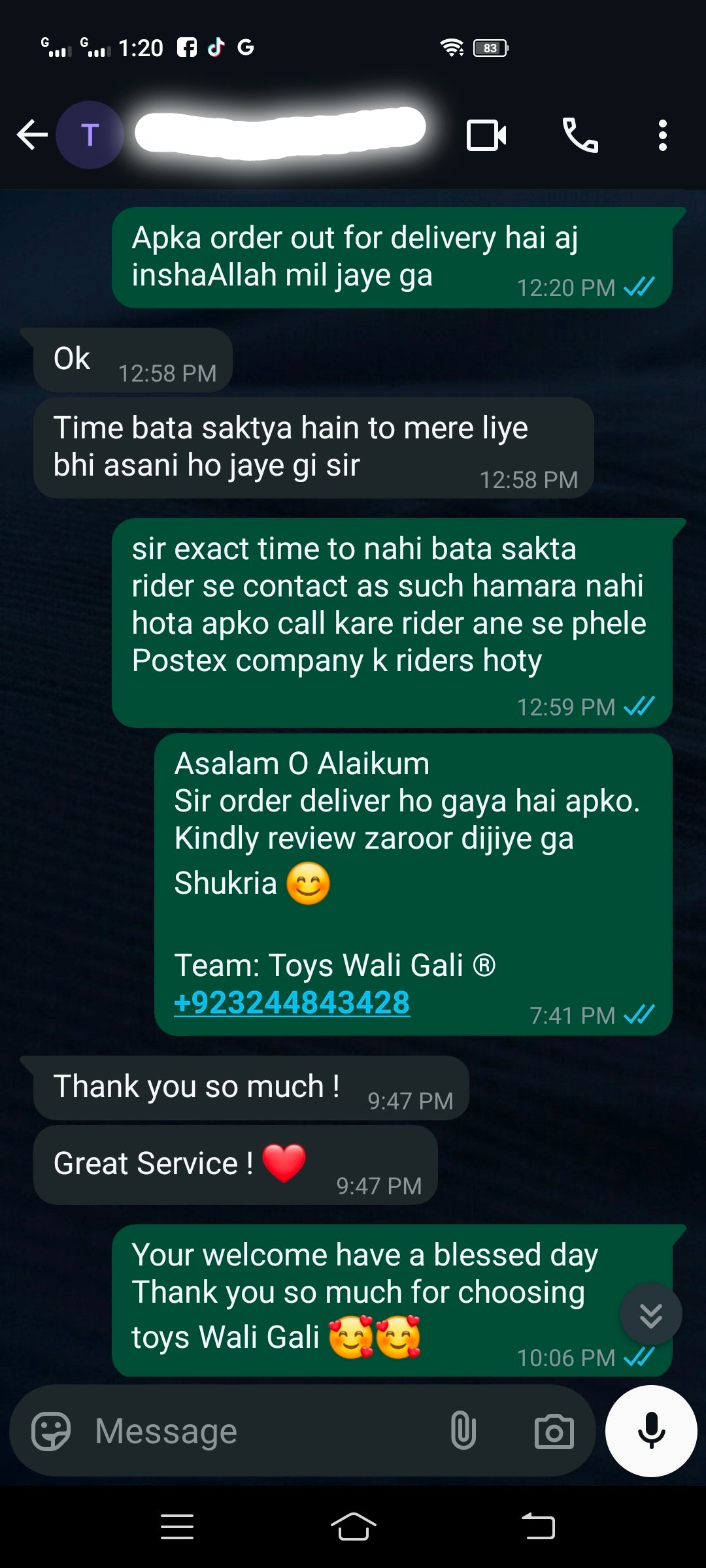706x1568 pixels.
Task: Open the attachment paperclip
Action: 463,1431
